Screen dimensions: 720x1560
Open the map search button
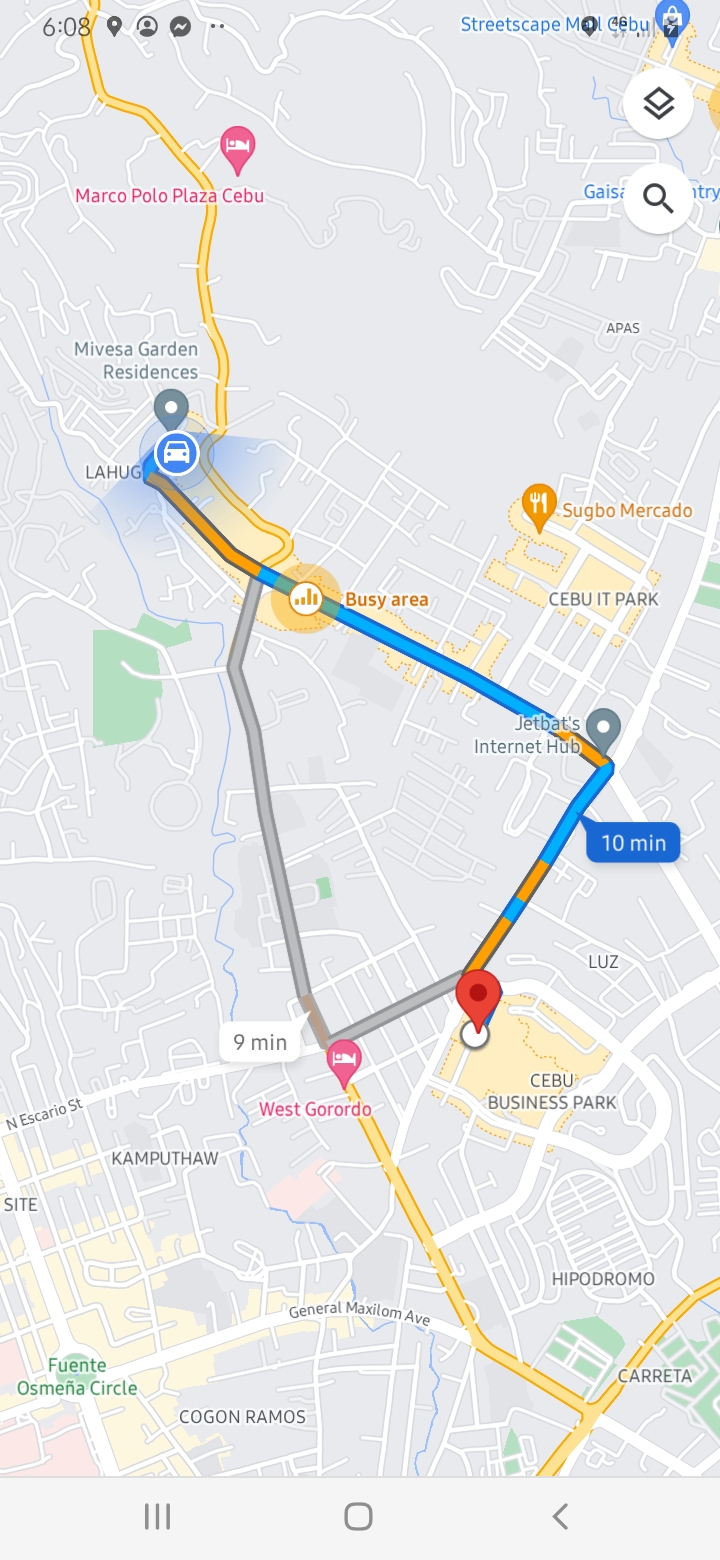[x=658, y=198]
